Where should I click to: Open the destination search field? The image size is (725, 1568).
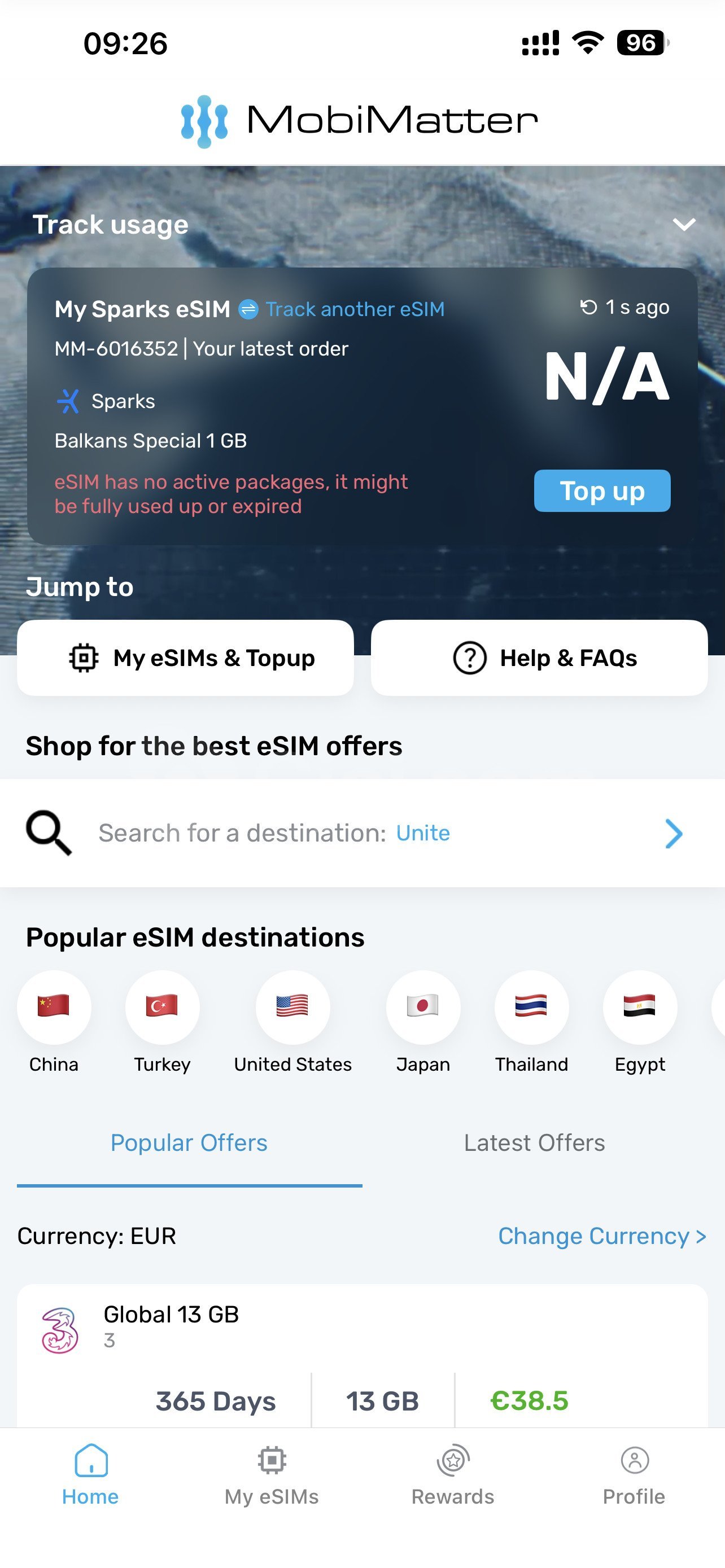click(362, 833)
